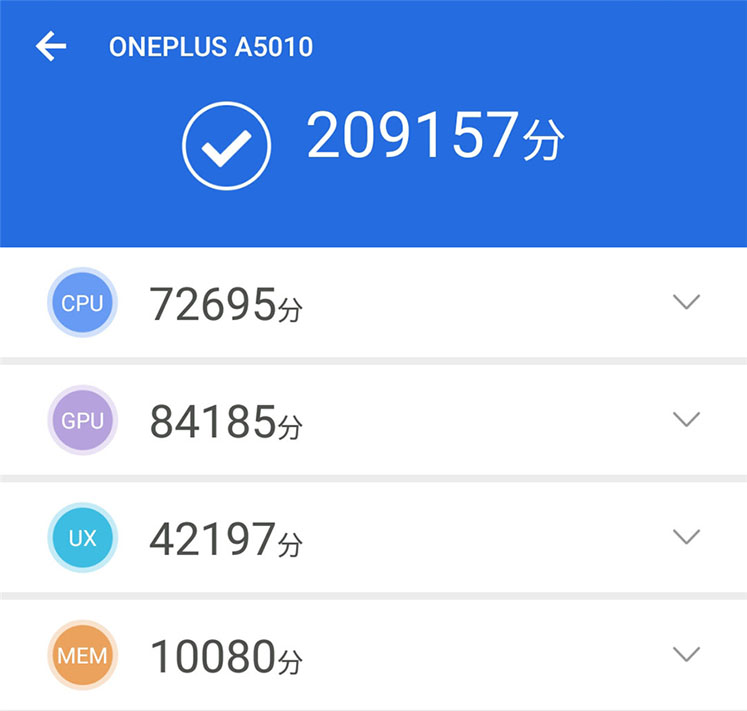Show UX score details
The height and width of the screenshot is (711, 747).
coord(686,537)
